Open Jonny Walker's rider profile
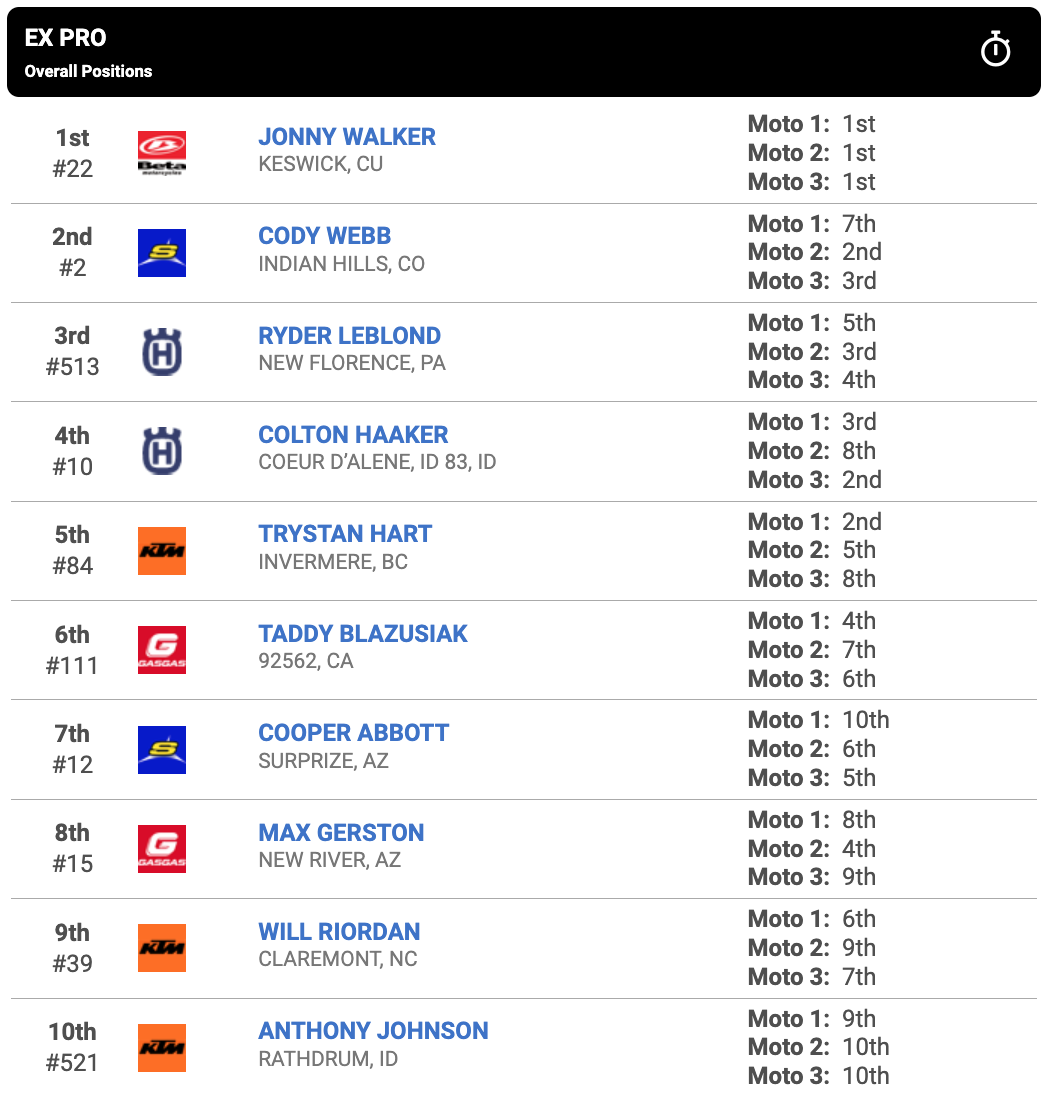 click(347, 137)
